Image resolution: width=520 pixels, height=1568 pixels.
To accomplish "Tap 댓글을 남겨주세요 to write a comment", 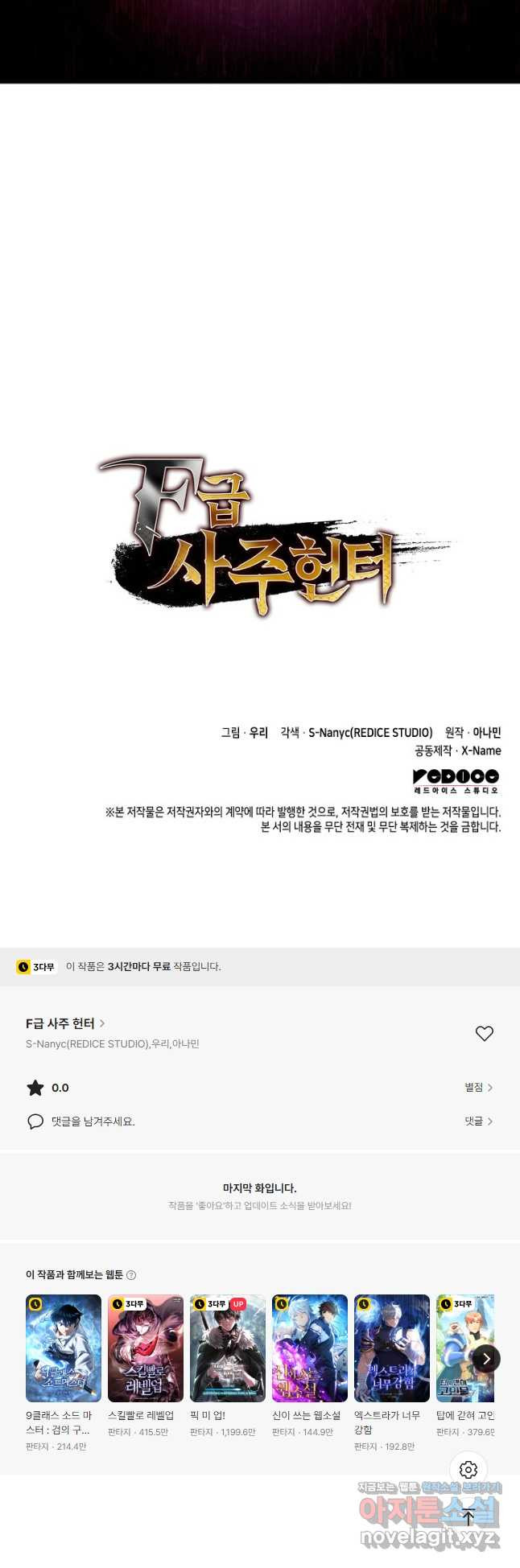I will click(93, 1121).
